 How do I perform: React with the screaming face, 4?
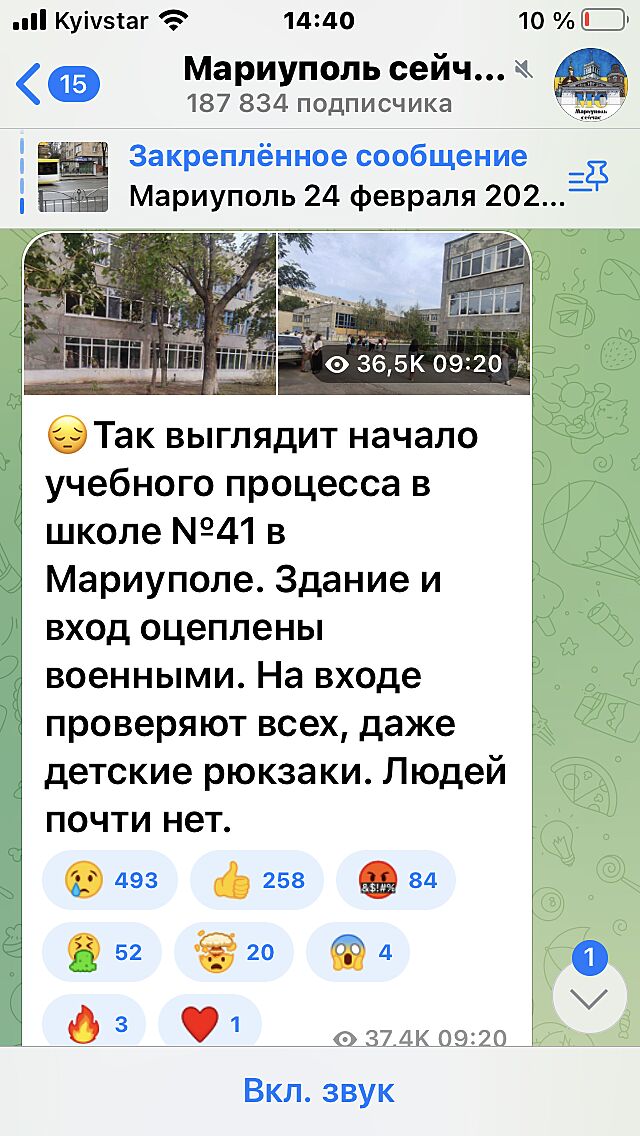[358, 952]
